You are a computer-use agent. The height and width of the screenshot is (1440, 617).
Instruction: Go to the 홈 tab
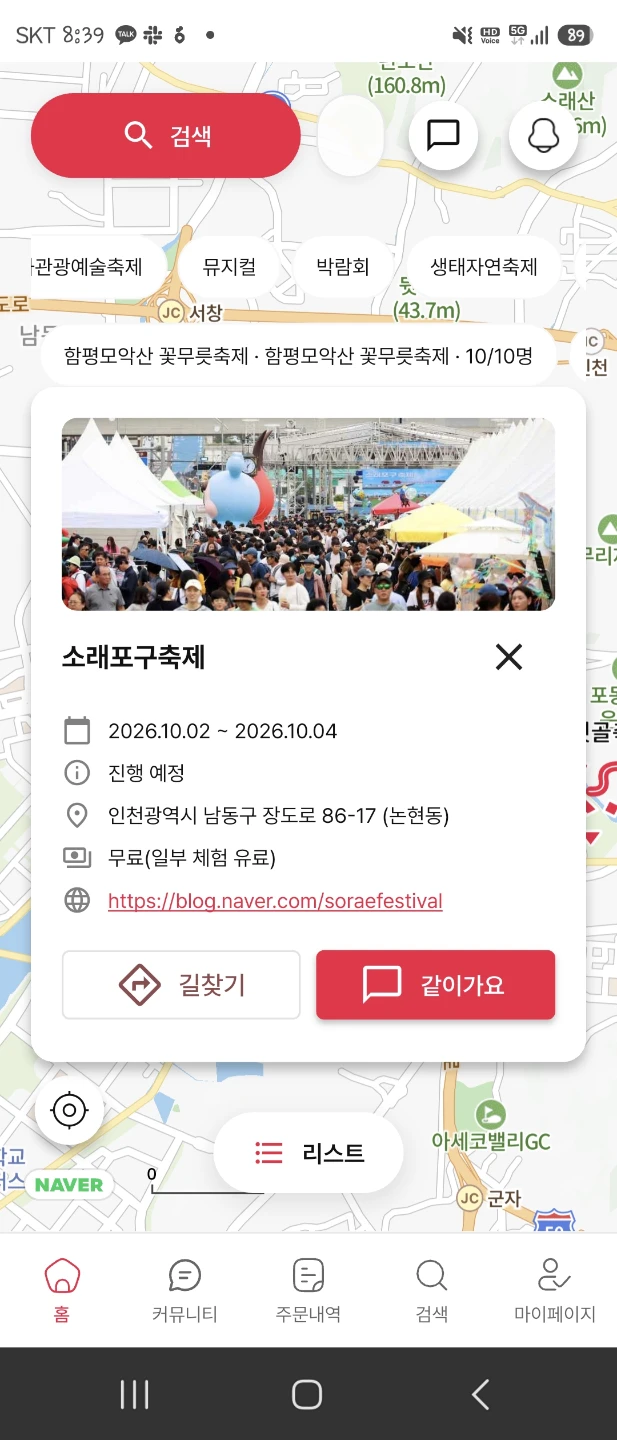click(62, 1291)
